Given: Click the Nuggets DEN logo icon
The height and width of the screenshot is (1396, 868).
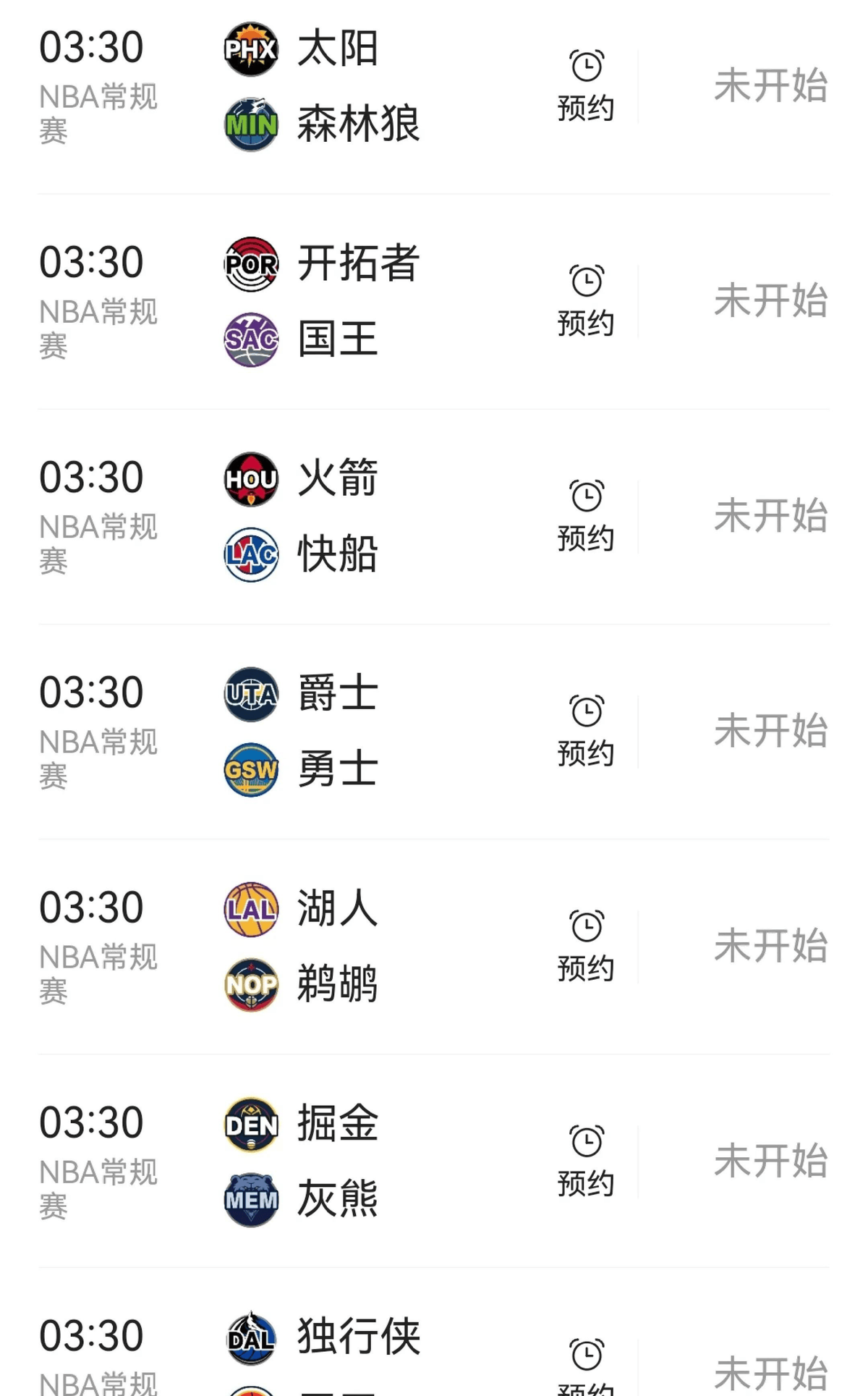Looking at the screenshot, I should 251,1124.
